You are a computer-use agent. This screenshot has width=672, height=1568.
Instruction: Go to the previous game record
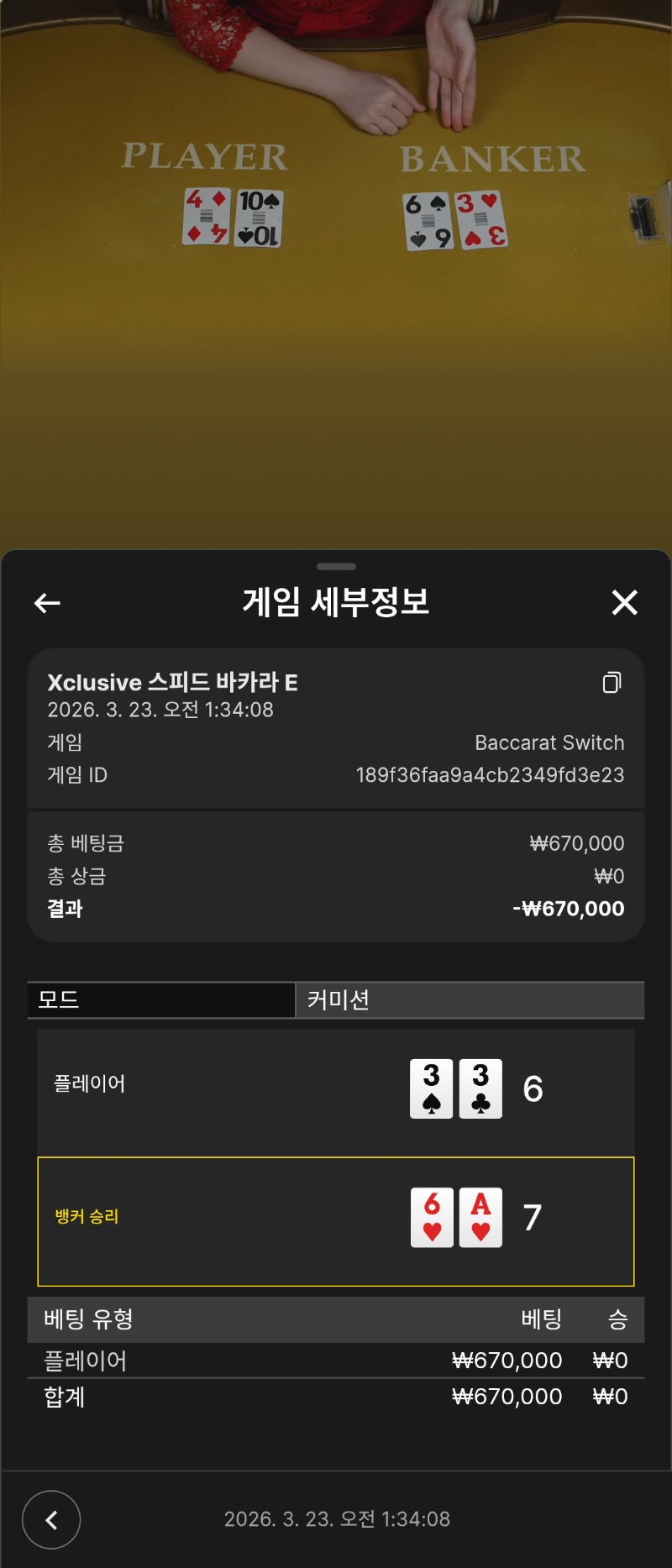click(51, 1519)
